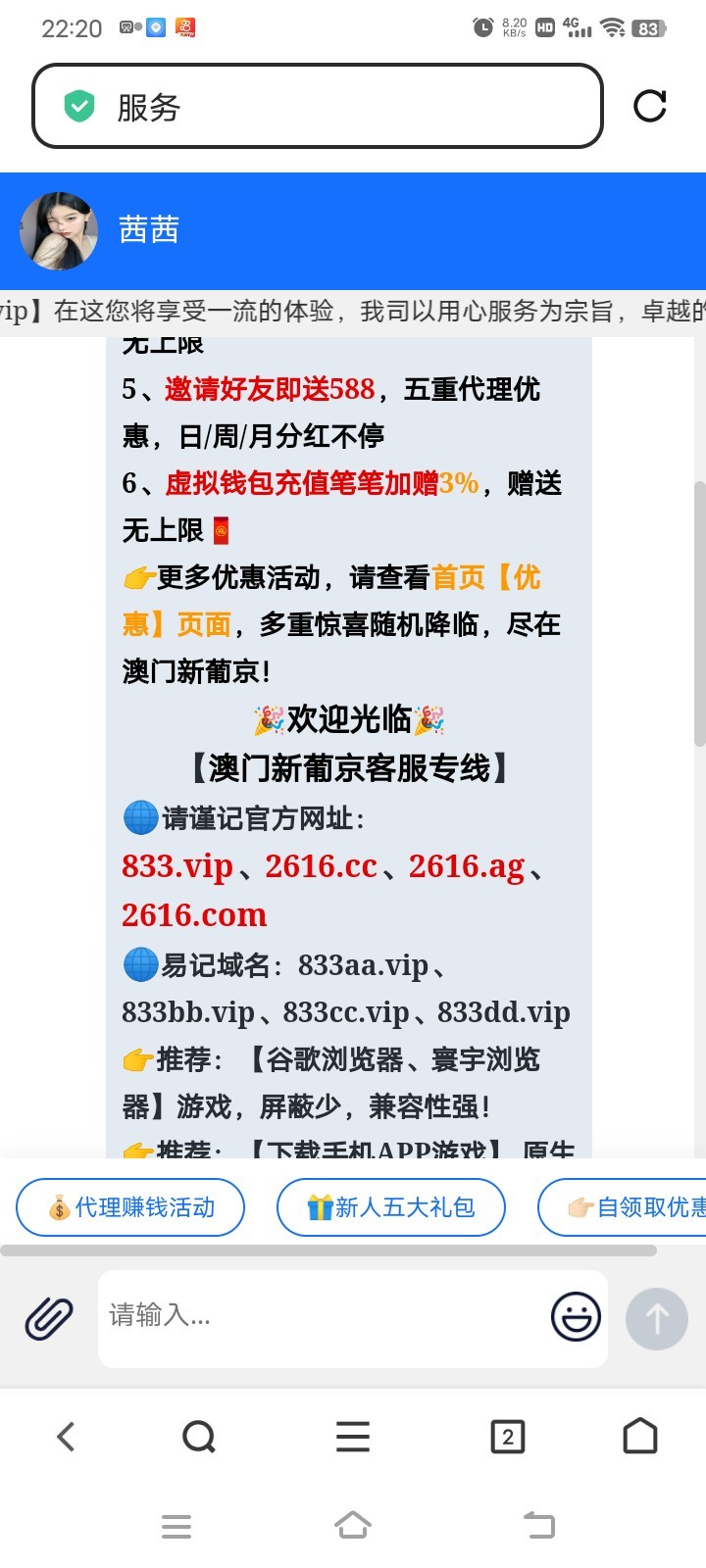The image size is (706, 1568).
Task: Open the attachment paperclip icon
Action: tap(49, 1317)
